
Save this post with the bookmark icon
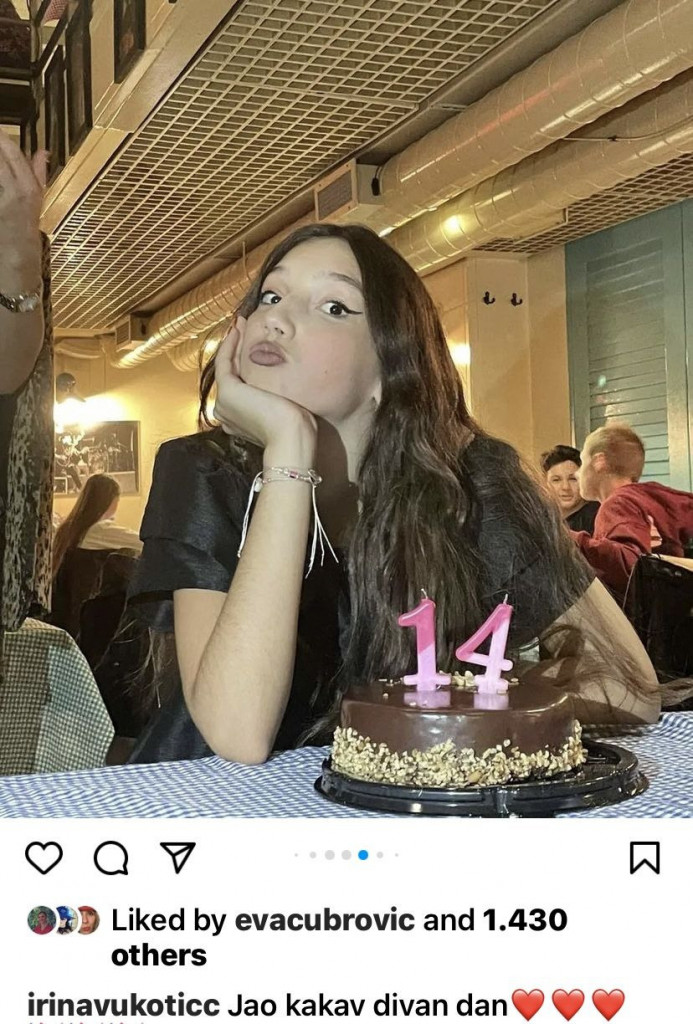[x=644, y=857]
